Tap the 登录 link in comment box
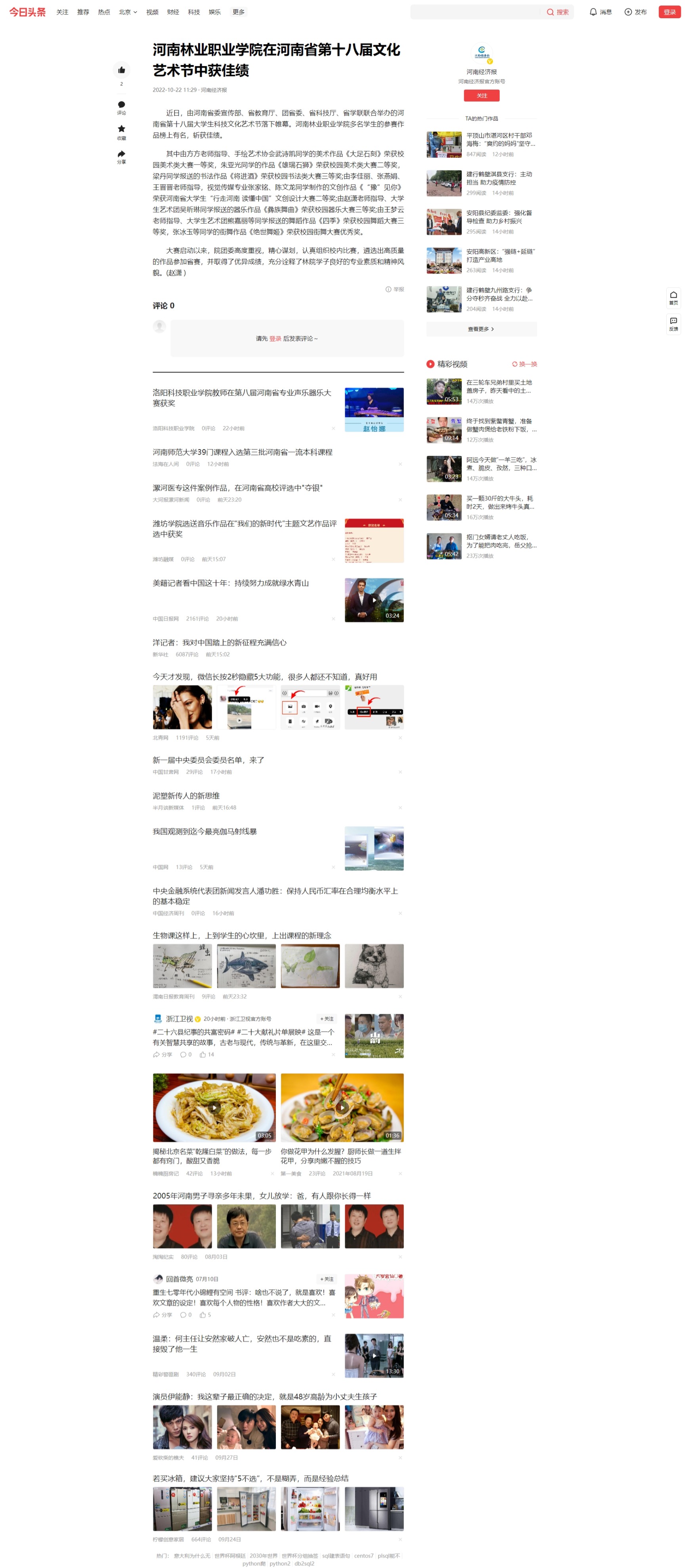The height and width of the screenshot is (1568, 690). [275, 338]
